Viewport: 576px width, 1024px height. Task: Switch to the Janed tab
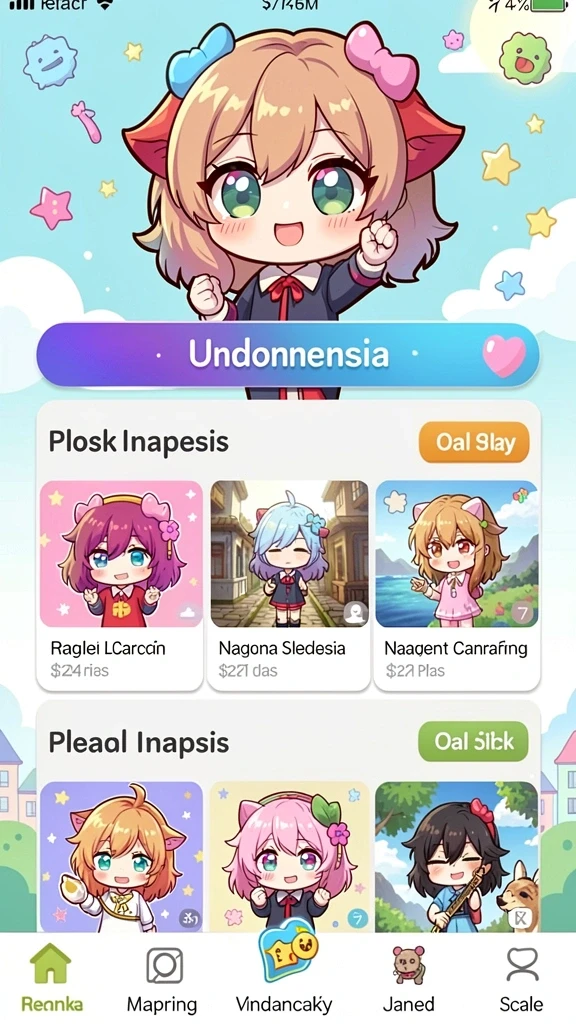408,978
